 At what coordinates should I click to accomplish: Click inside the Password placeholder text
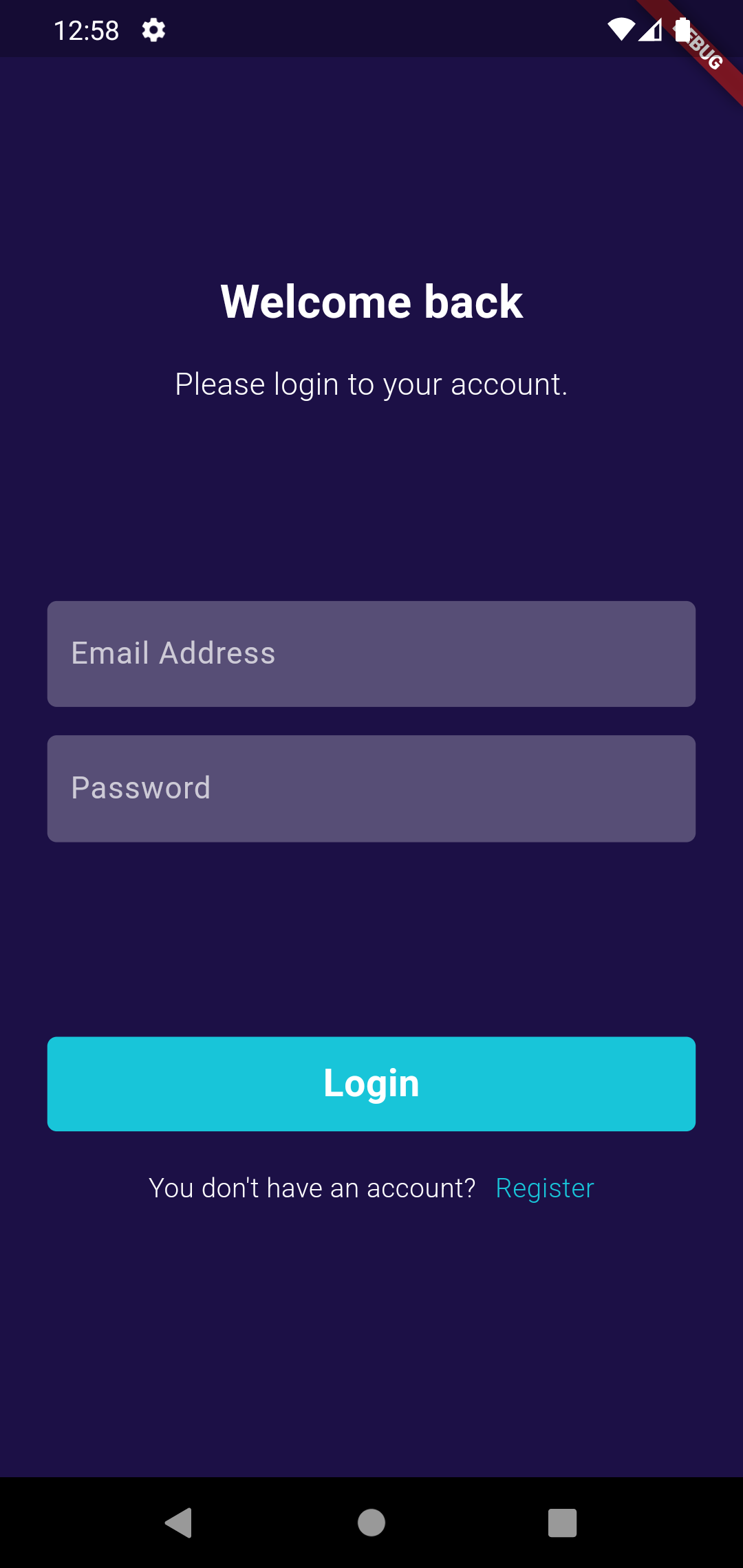(x=141, y=788)
